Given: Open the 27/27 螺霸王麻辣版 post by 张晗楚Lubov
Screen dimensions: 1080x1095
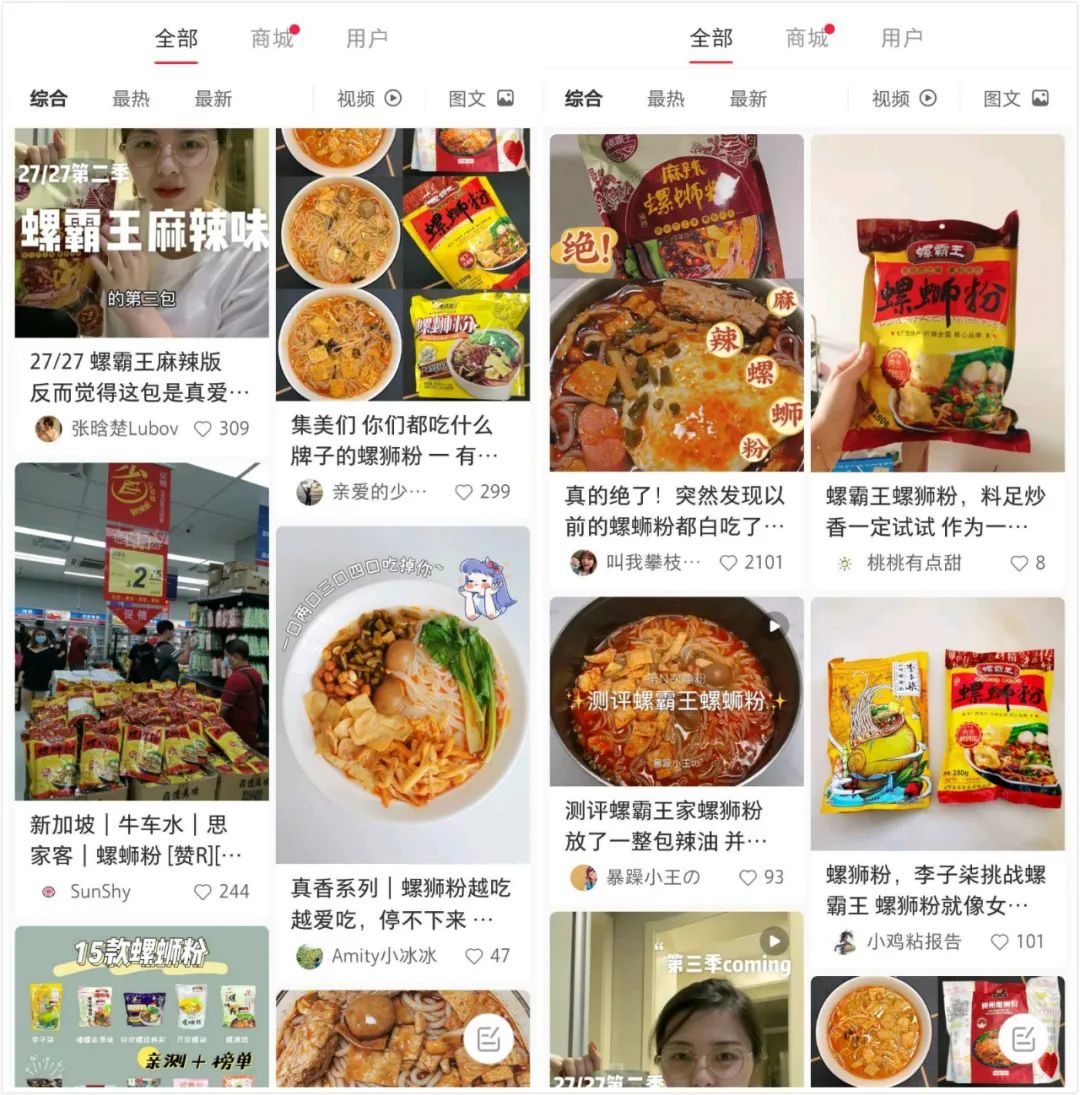Looking at the screenshot, I should (x=141, y=232).
